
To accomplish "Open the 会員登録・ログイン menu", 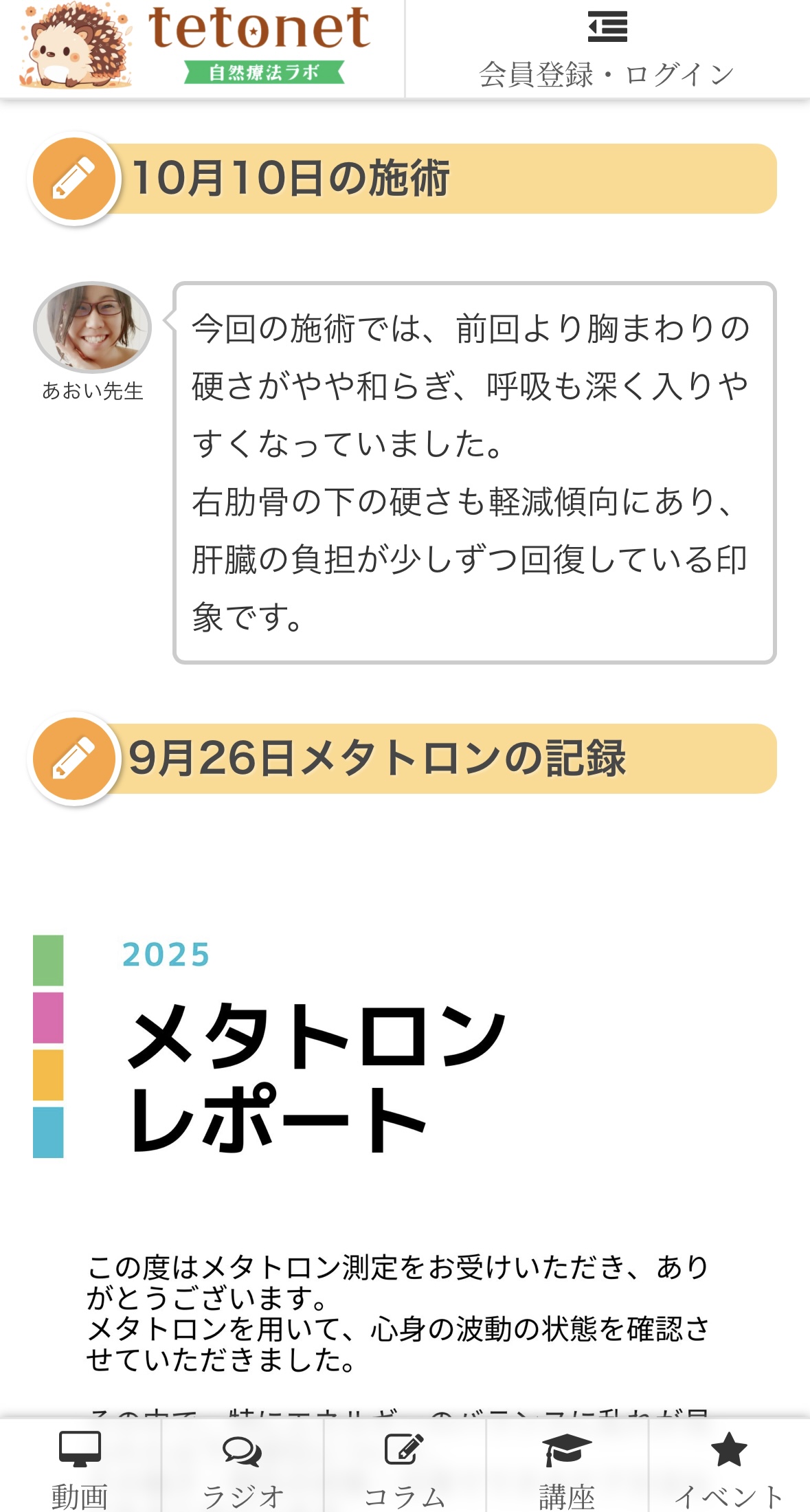I will 607,49.
